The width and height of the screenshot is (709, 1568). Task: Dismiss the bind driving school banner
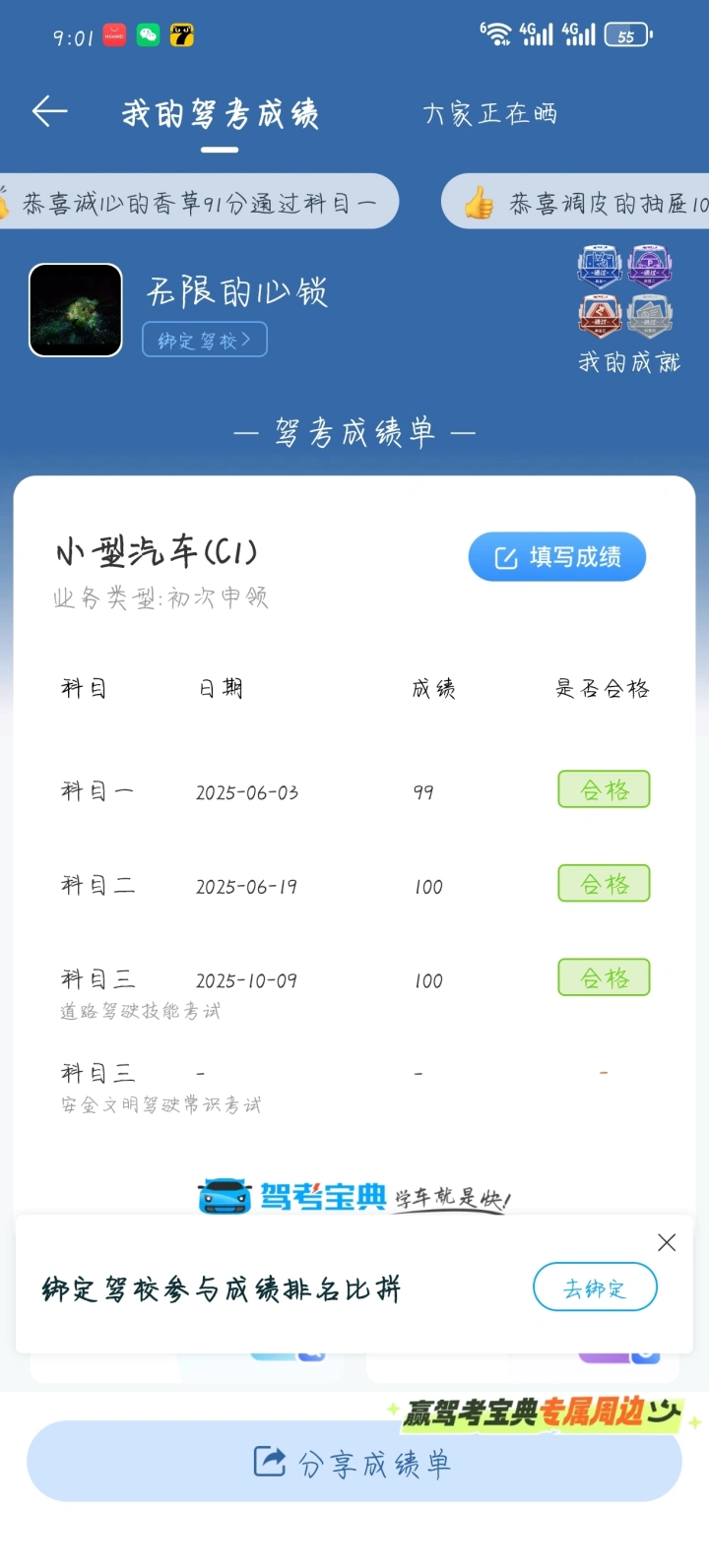(667, 1243)
